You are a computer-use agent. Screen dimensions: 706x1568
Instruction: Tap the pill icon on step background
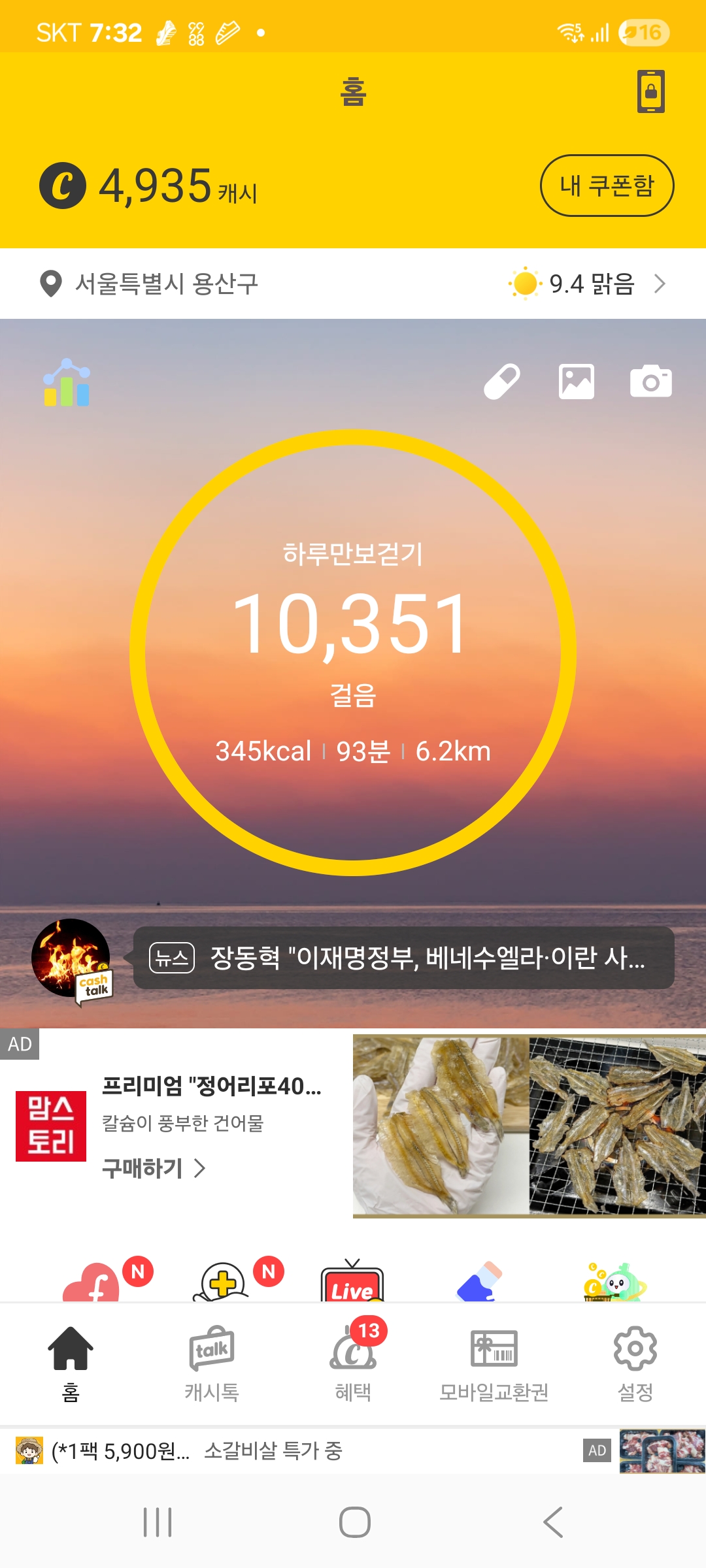pyautogui.click(x=502, y=382)
